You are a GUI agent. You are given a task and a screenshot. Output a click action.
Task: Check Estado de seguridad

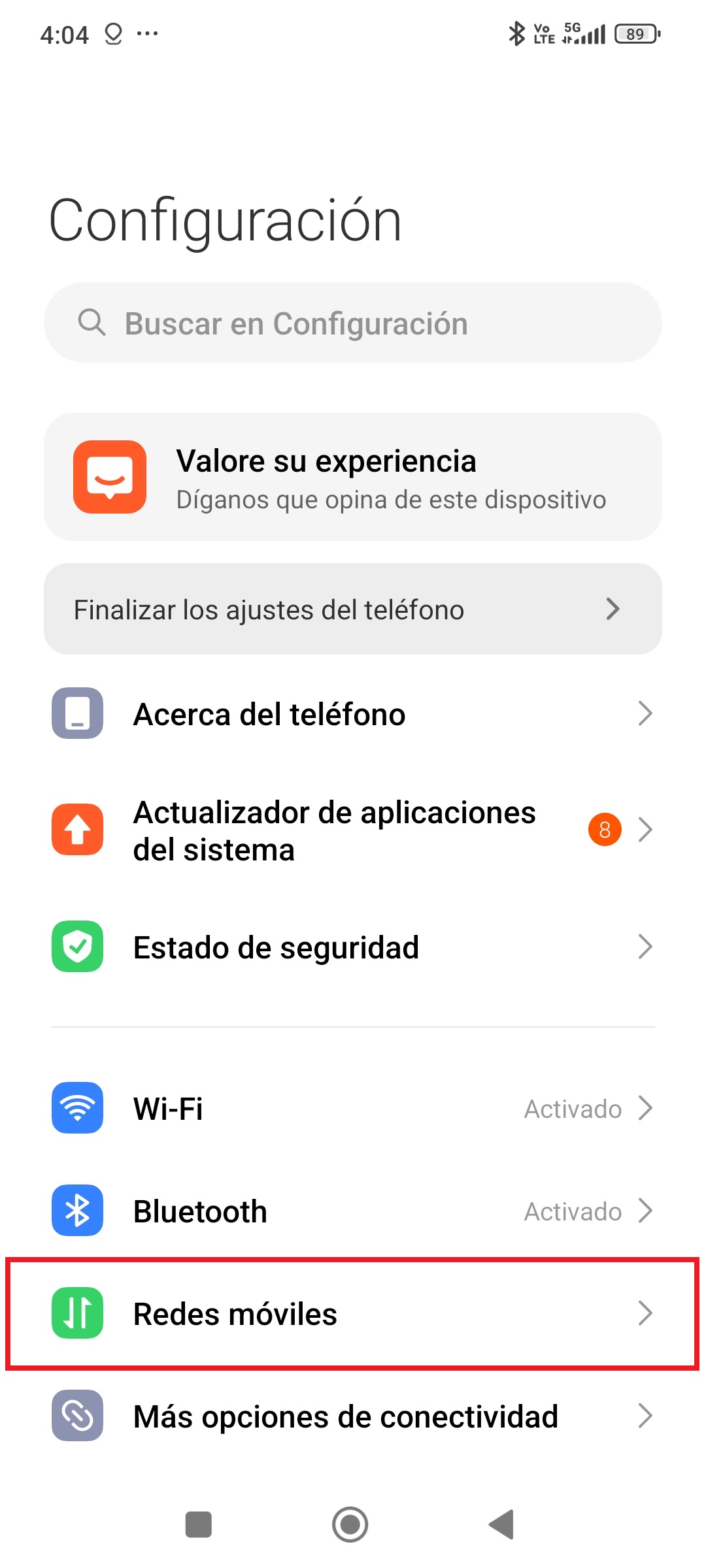353,947
